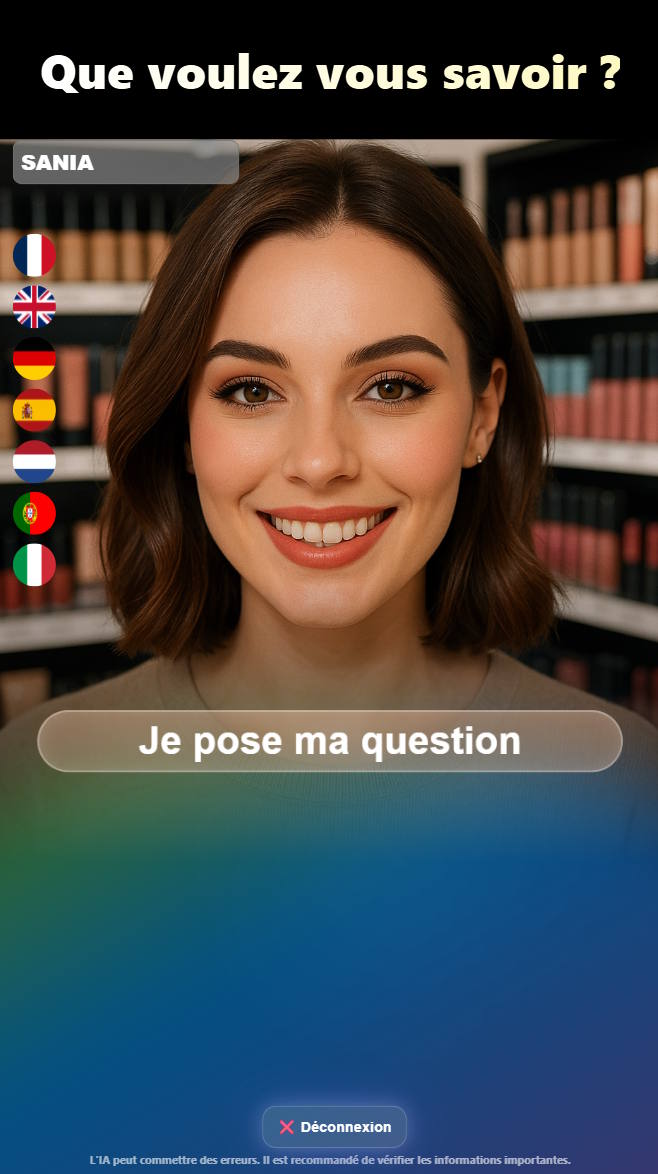This screenshot has width=658, height=1174.
Task: Log out with the Déconnexion button
Action: 334,1127
